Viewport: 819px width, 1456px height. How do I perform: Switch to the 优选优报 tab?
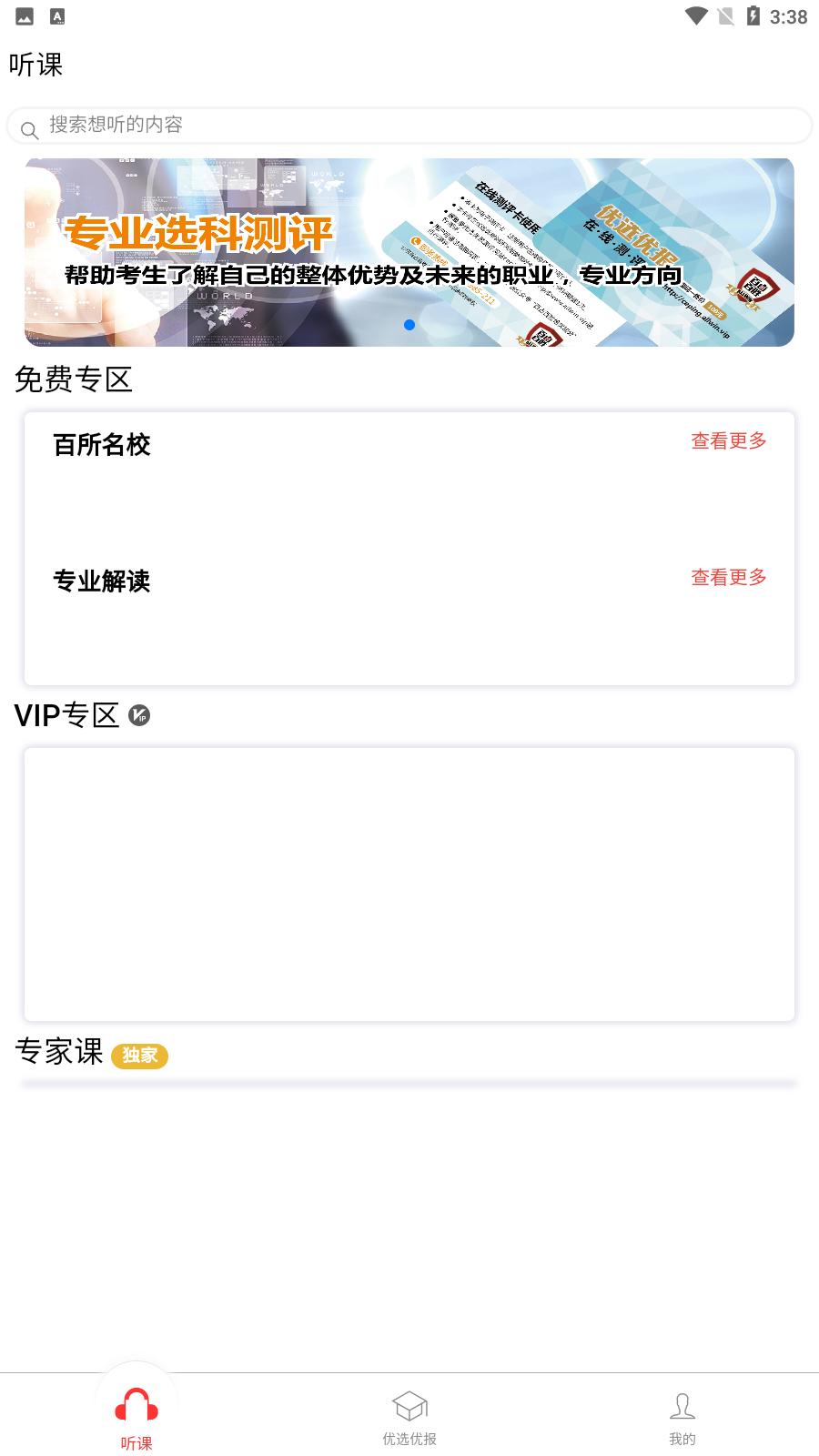point(409,1420)
